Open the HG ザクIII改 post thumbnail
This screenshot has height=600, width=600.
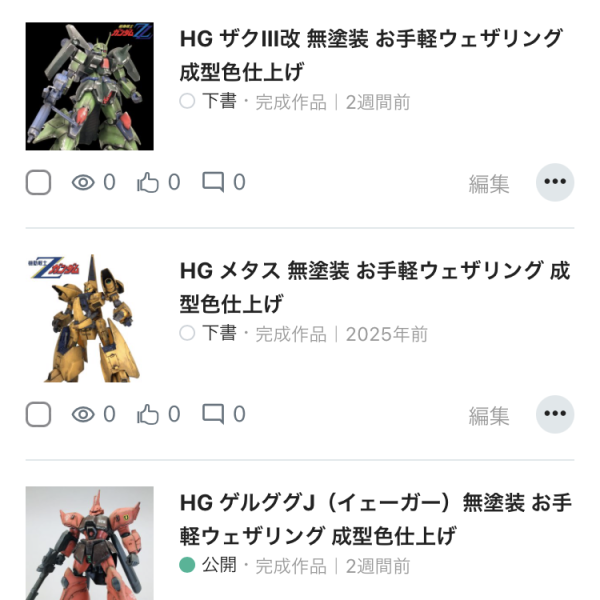coord(89,86)
